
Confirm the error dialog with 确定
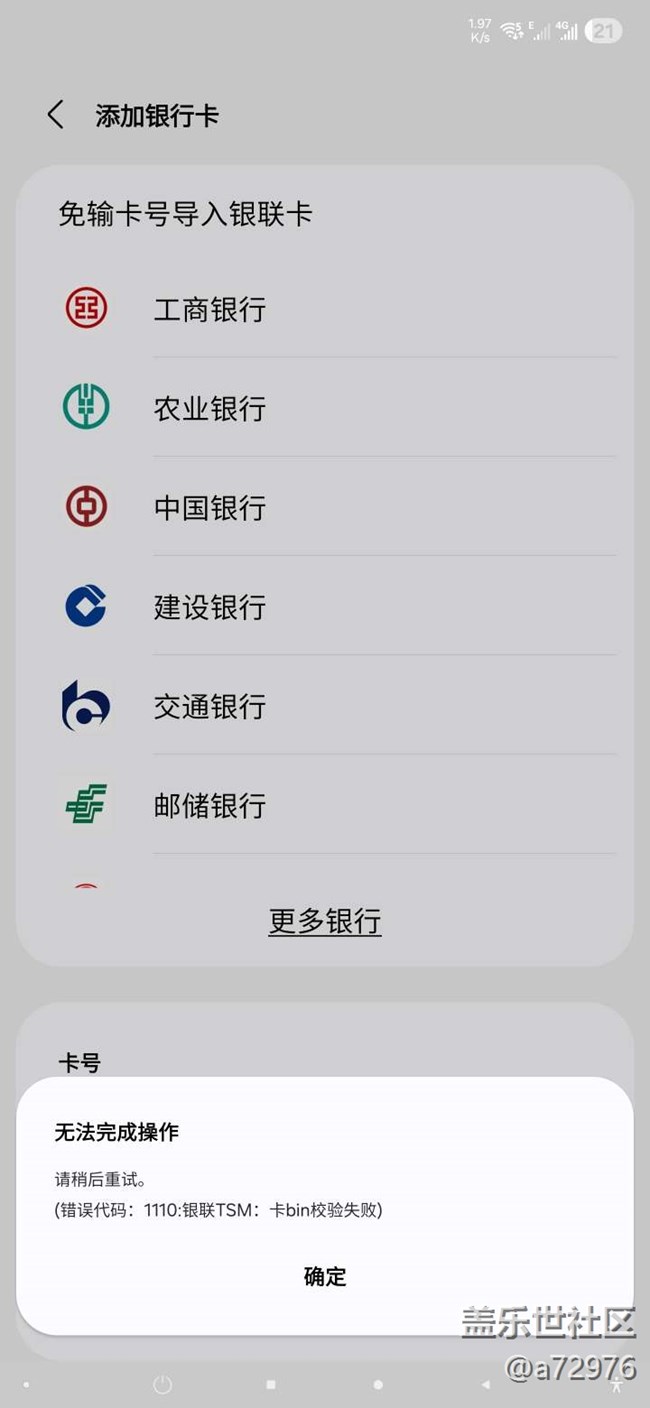tap(324, 1276)
